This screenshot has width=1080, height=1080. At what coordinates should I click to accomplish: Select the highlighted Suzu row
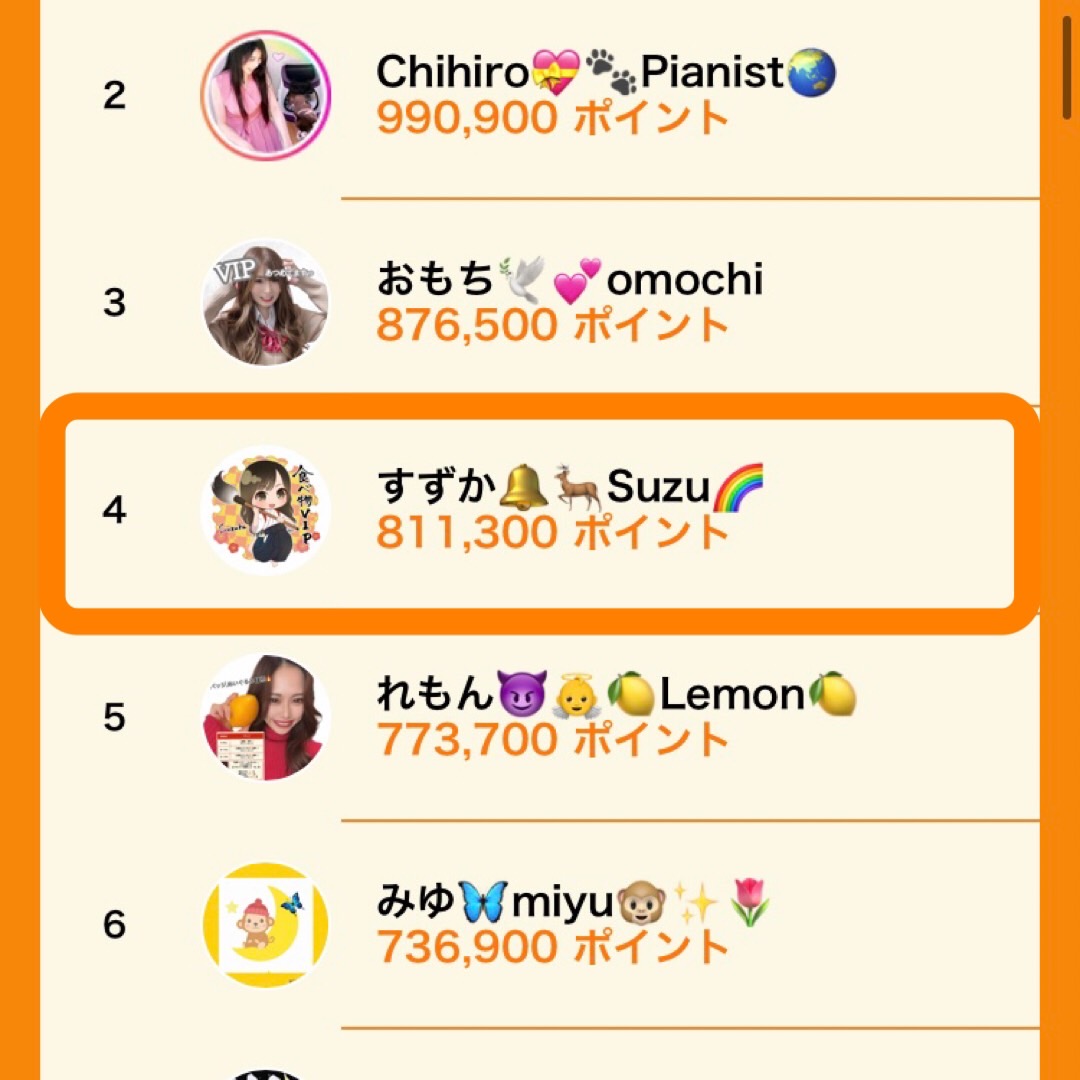[x=540, y=511]
